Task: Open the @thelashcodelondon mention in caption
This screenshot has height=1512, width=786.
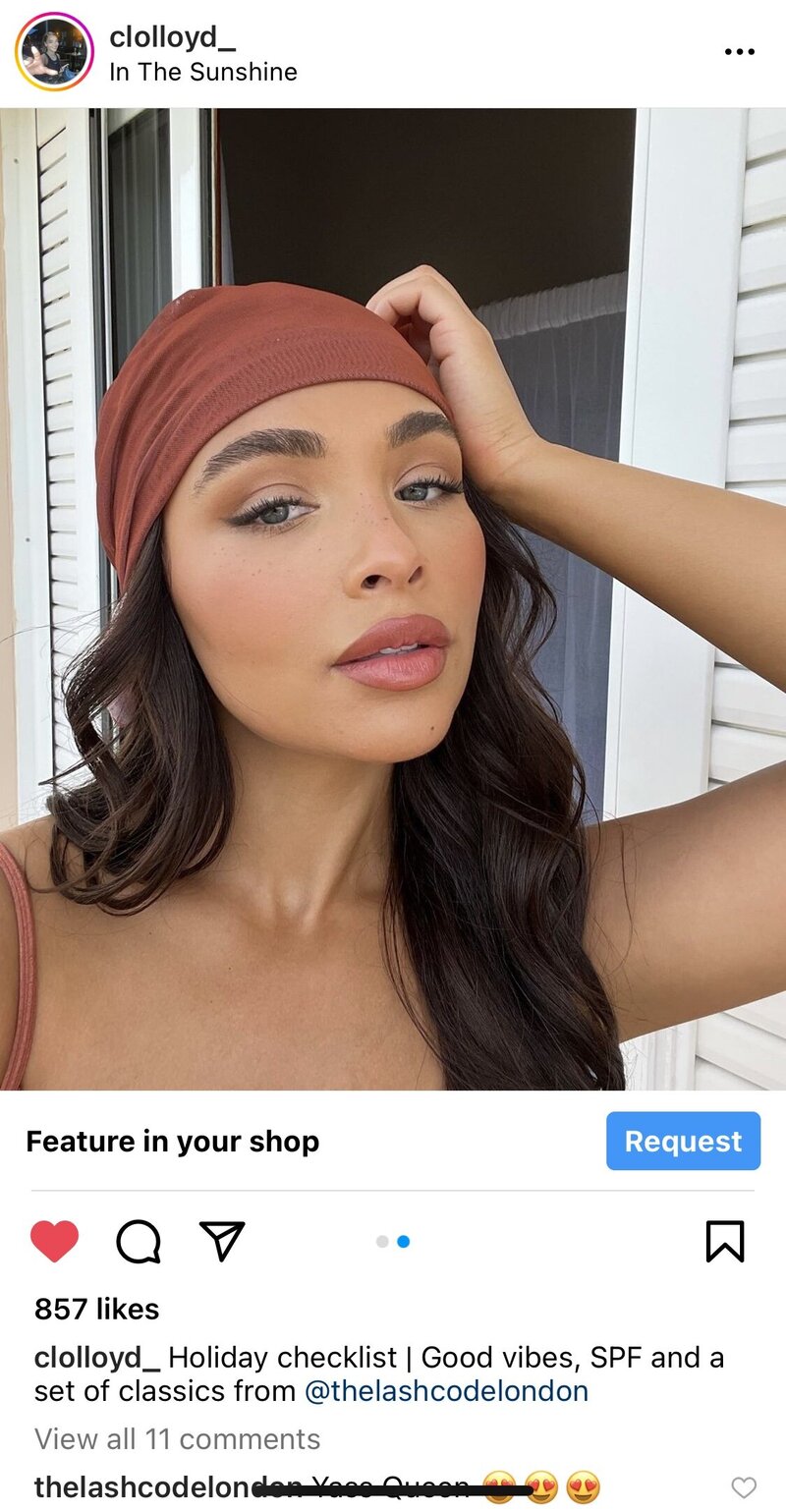Action: pos(446,1391)
